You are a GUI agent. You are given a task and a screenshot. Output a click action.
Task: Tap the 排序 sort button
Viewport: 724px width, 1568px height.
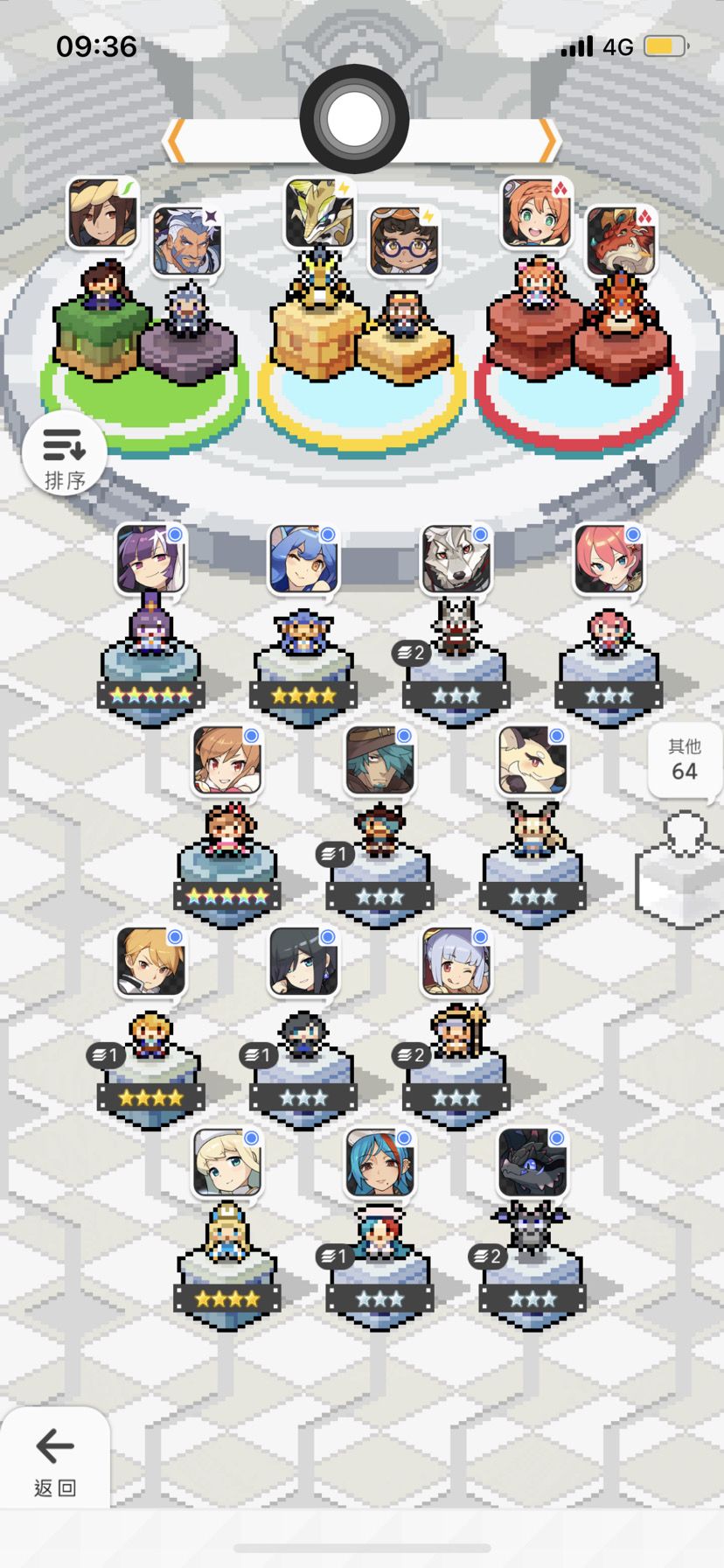tap(63, 452)
